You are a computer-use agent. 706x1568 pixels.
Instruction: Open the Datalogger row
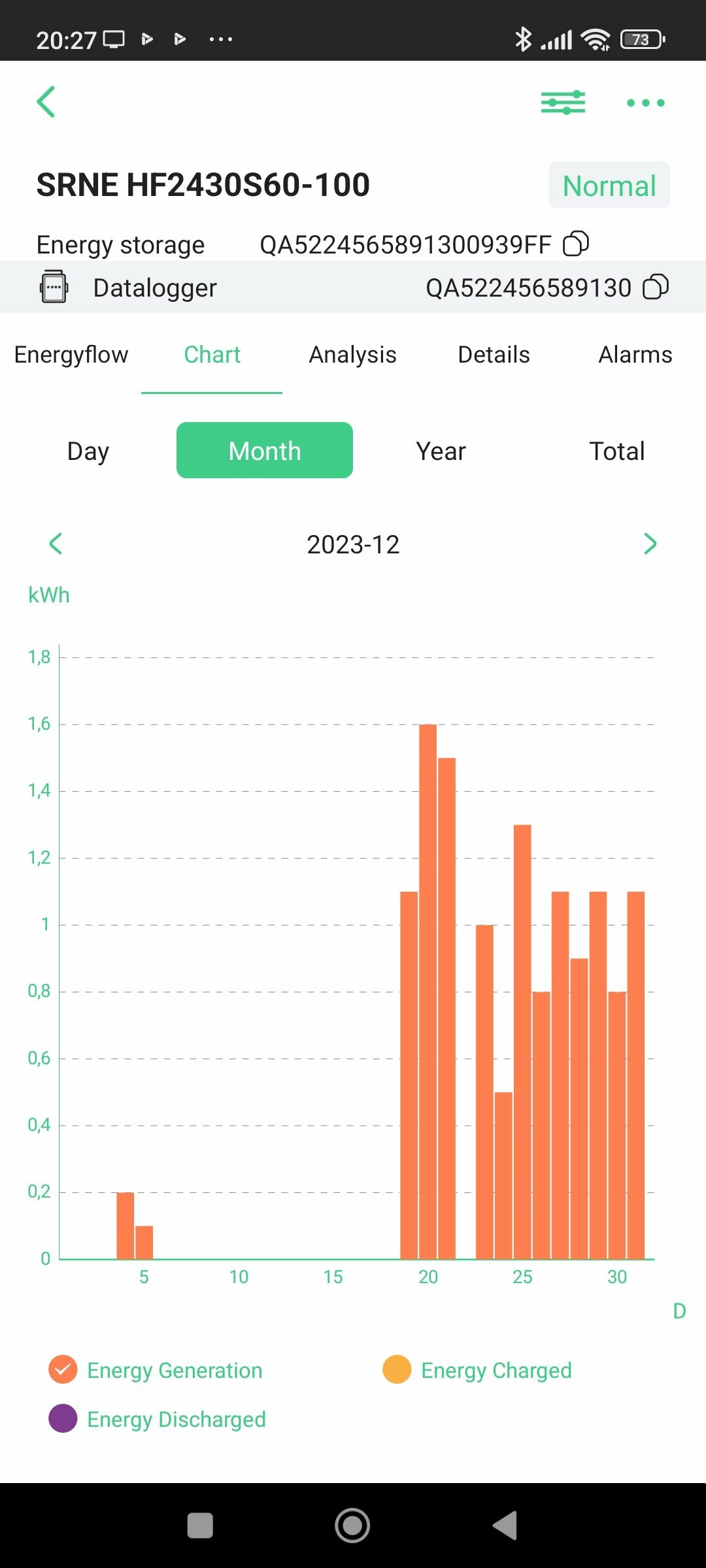tap(353, 287)
